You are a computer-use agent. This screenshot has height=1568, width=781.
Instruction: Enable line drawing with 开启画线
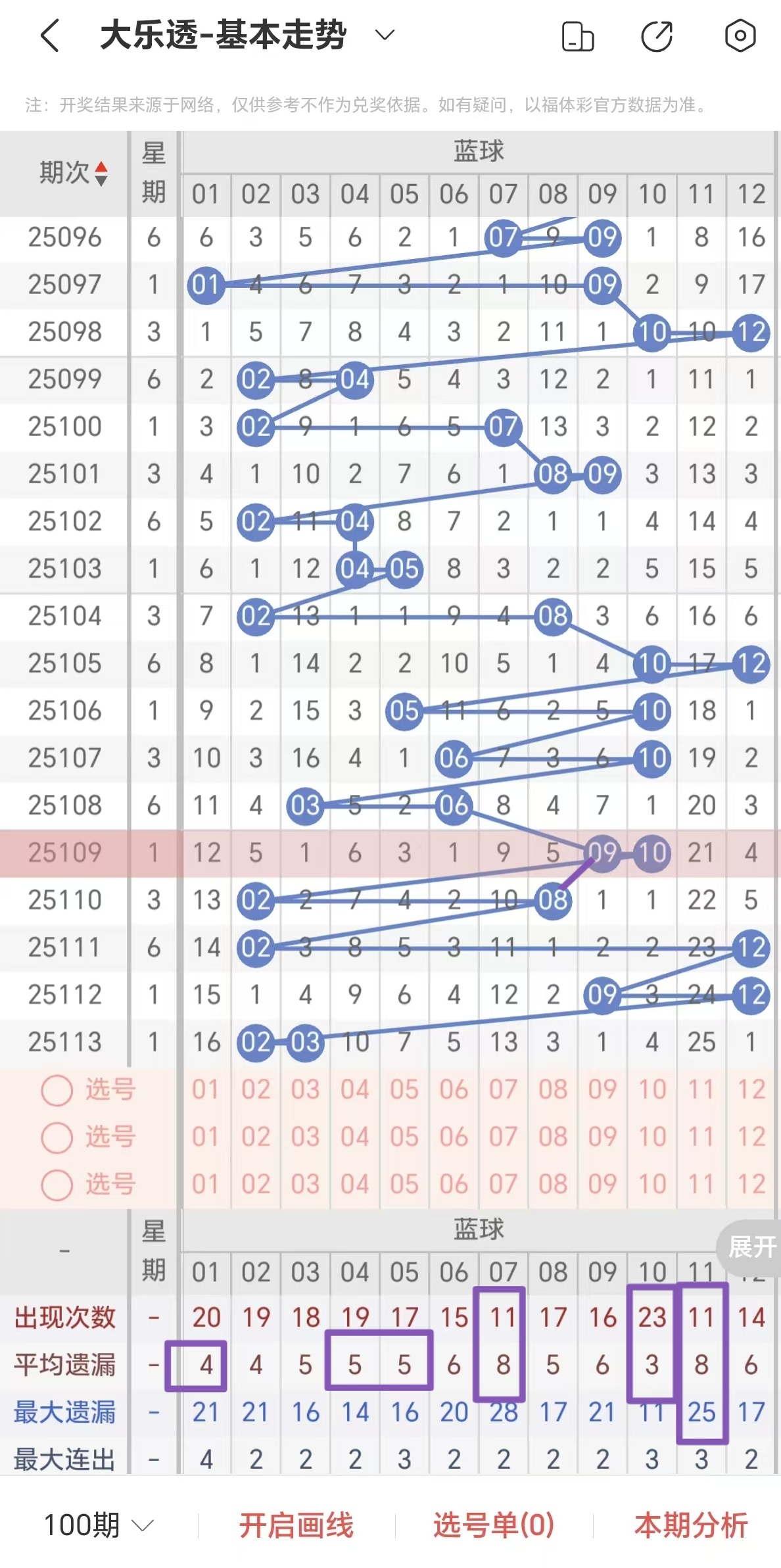pyautogui.click(x=296, y=1525)
